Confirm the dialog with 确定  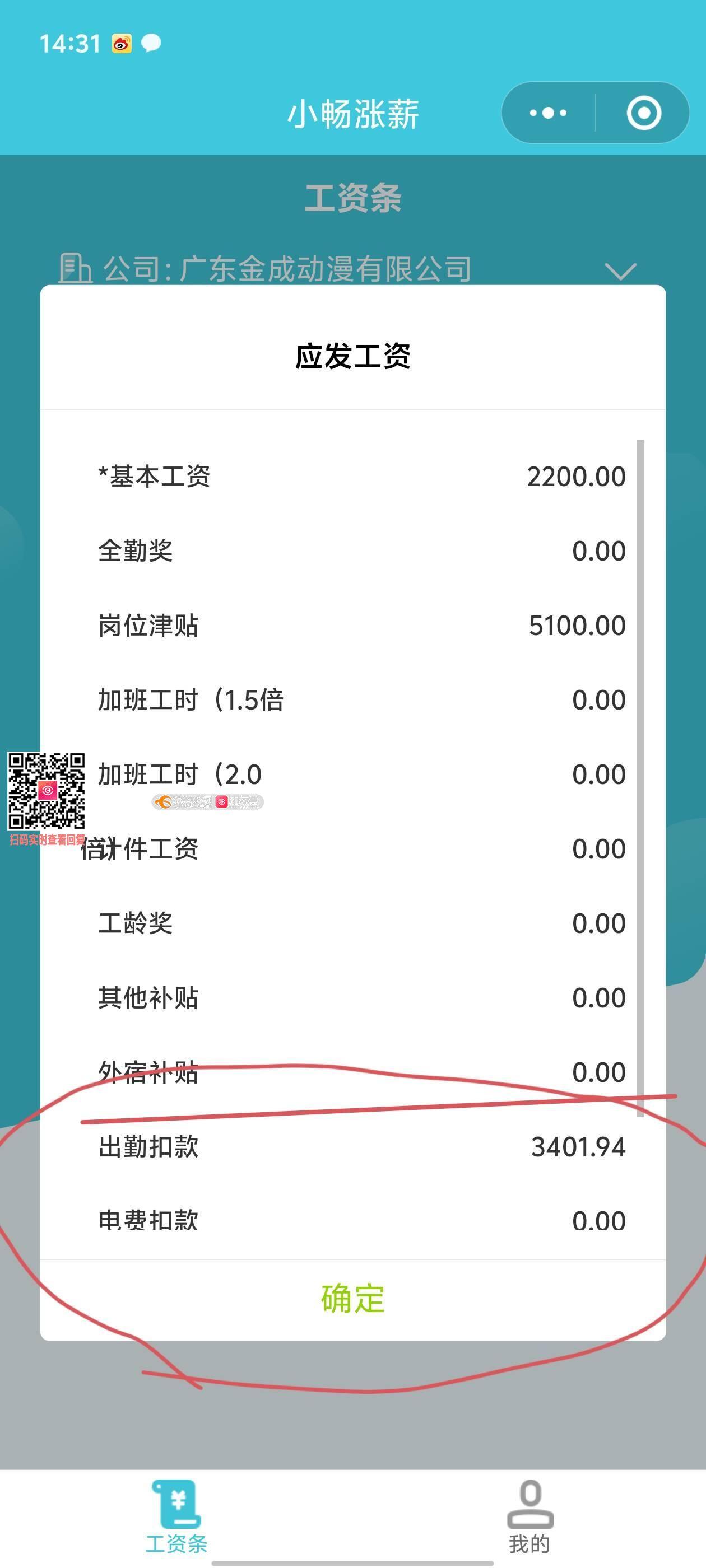tap(352, 1299)
